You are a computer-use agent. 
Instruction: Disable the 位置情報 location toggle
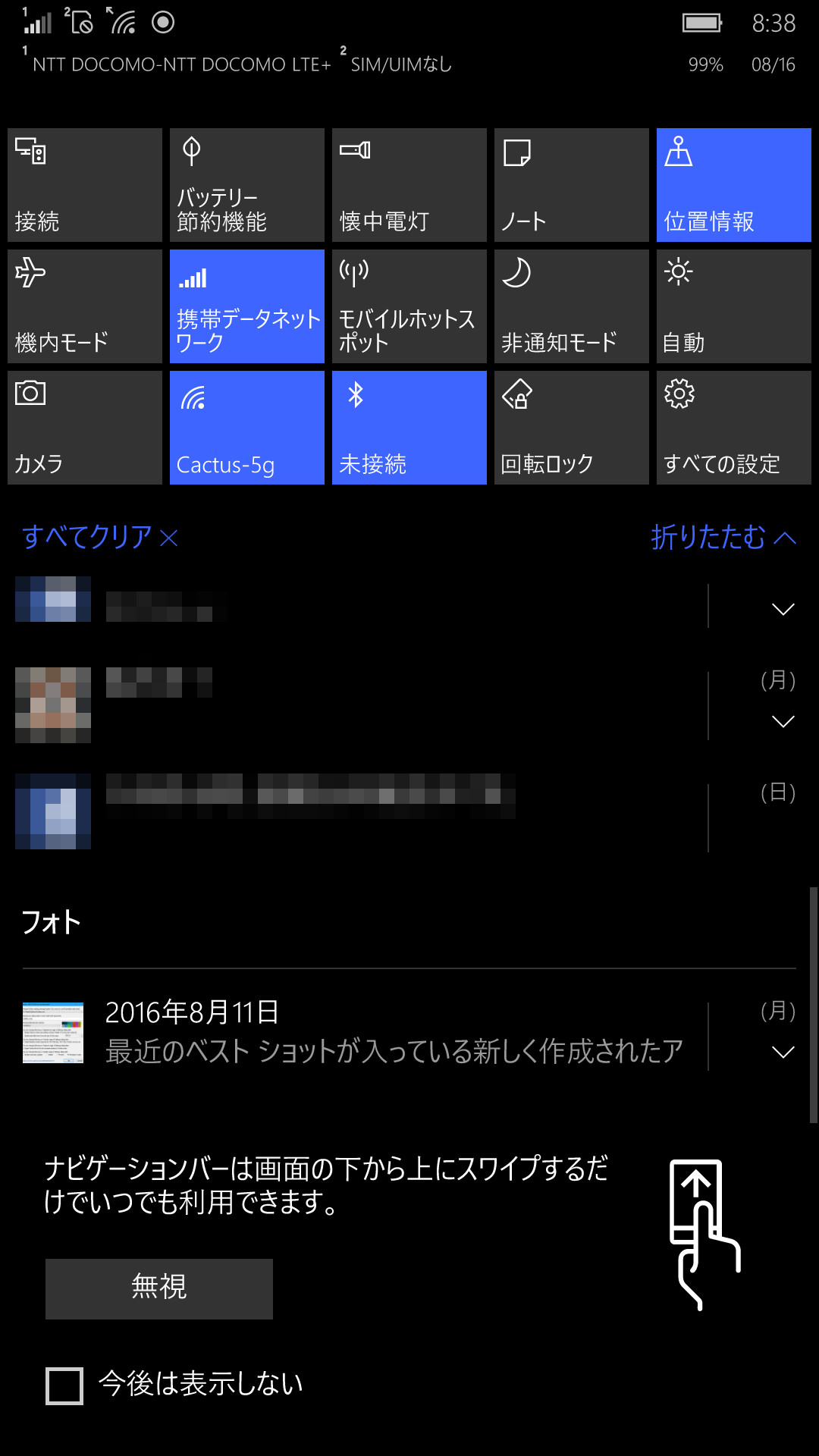[x=733, y=184]
